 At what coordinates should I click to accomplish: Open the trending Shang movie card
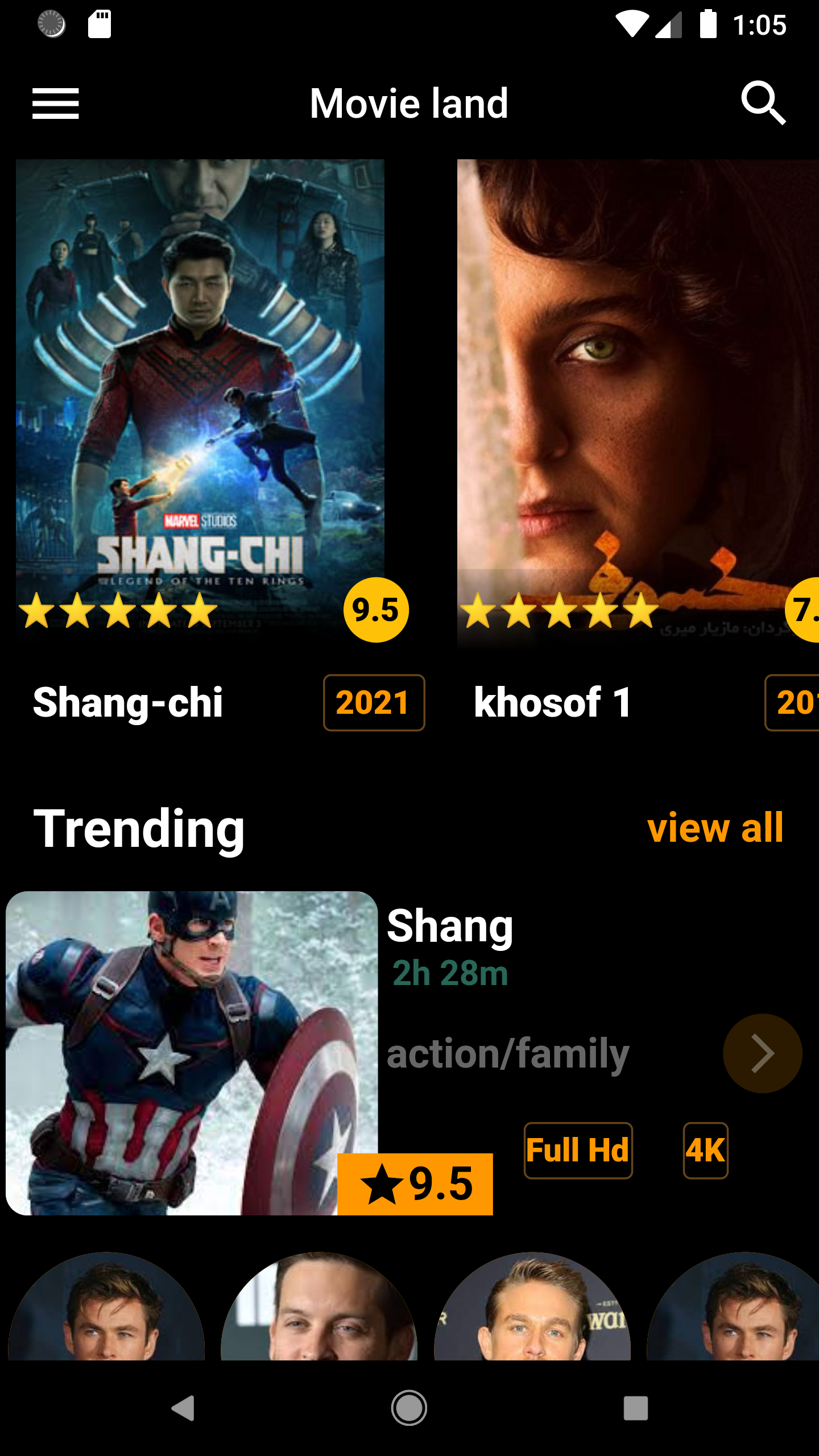pyautogui.click(x=192, y=1053)
